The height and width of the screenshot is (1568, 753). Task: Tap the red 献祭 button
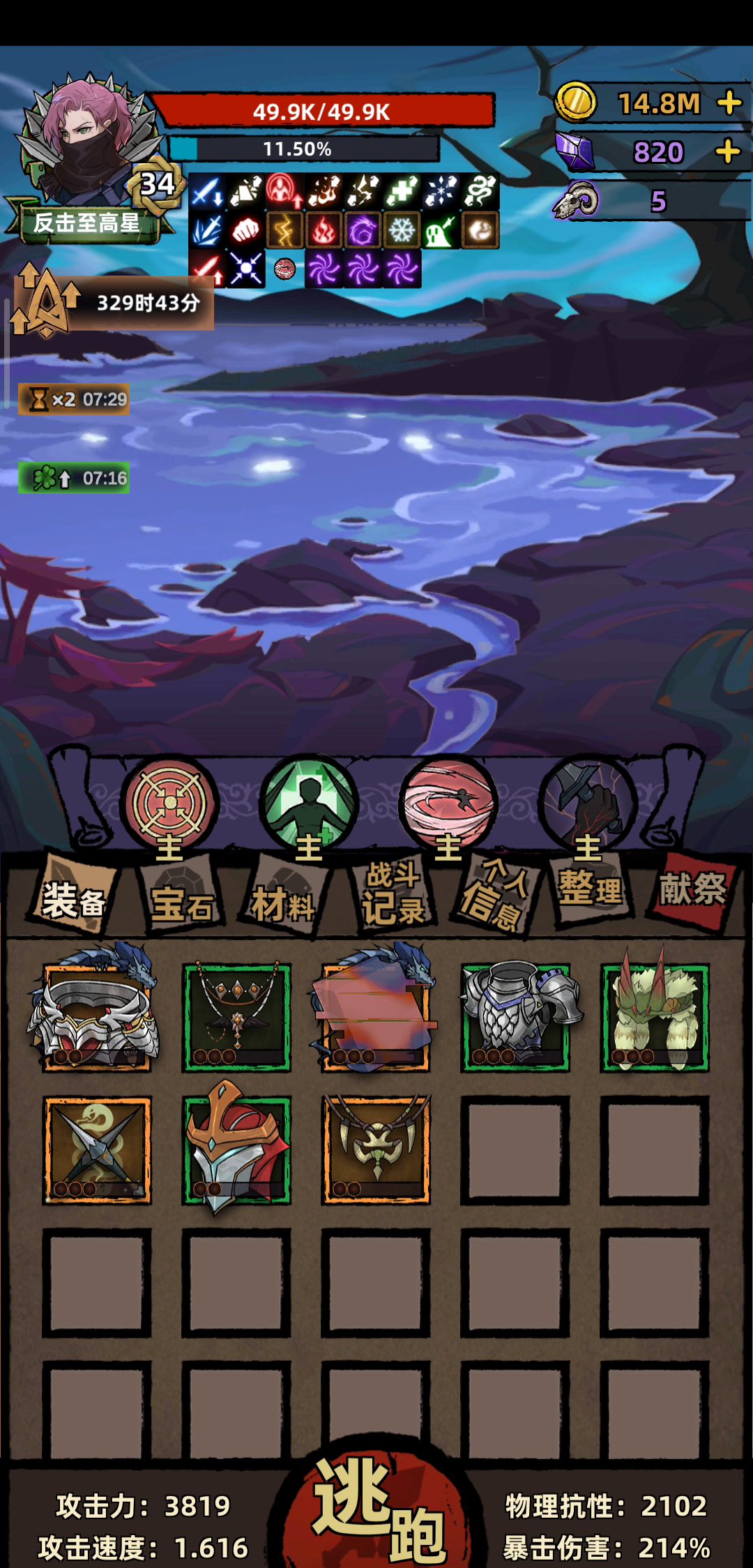[x=692, y=890]
